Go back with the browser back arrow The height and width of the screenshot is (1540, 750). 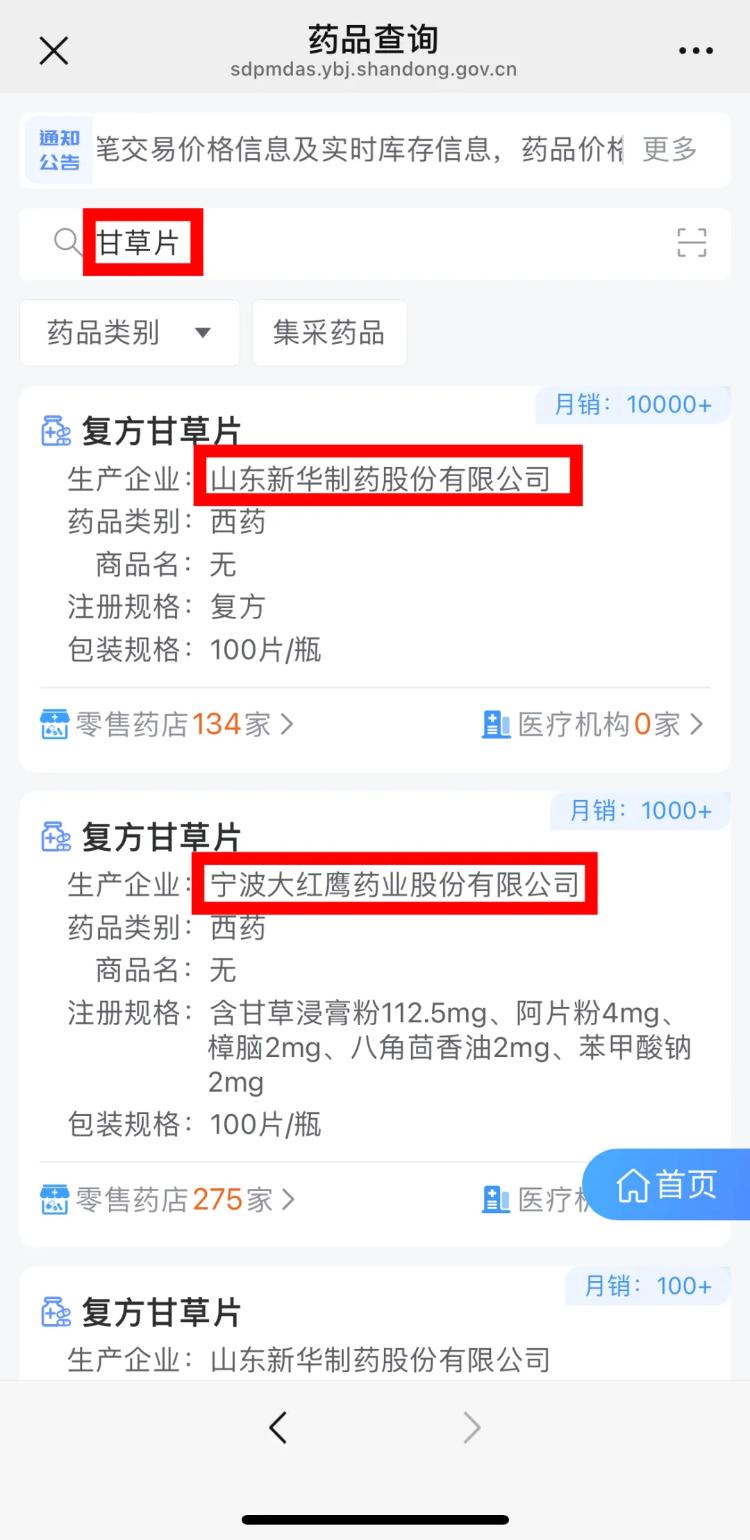[278, 1428]
